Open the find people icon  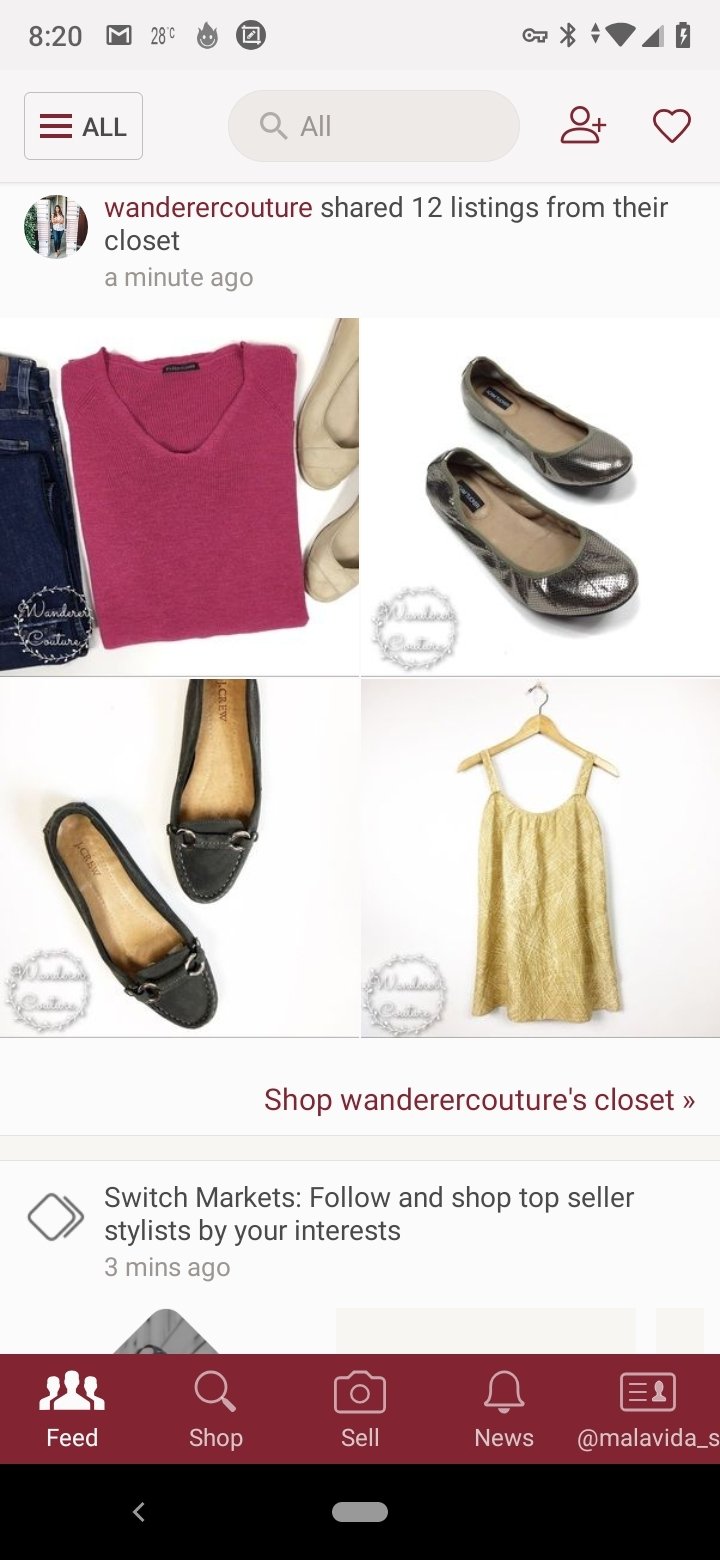pos(583,126)
